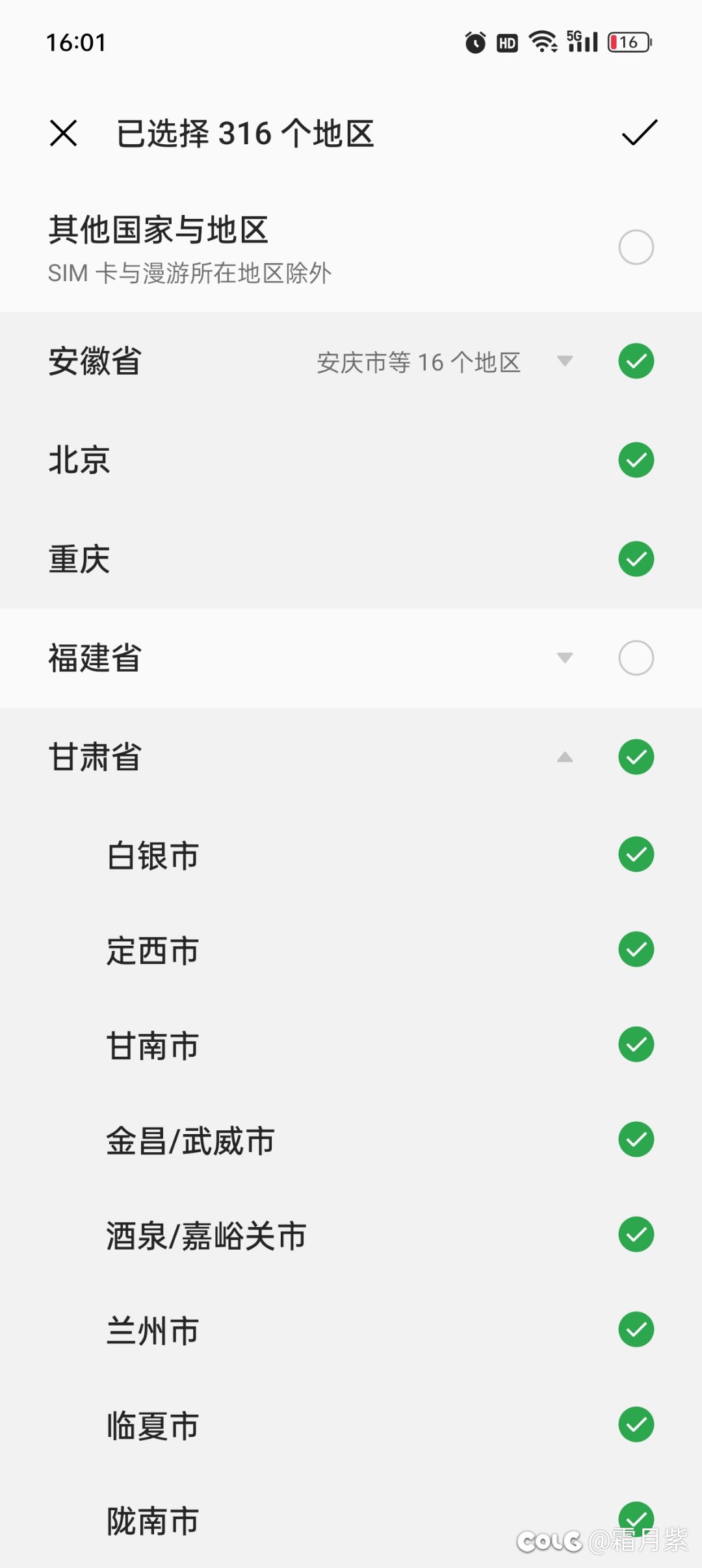702x1568 pixels.
Task: Confirm the 316 selected regions
Action: click(640, 133)
